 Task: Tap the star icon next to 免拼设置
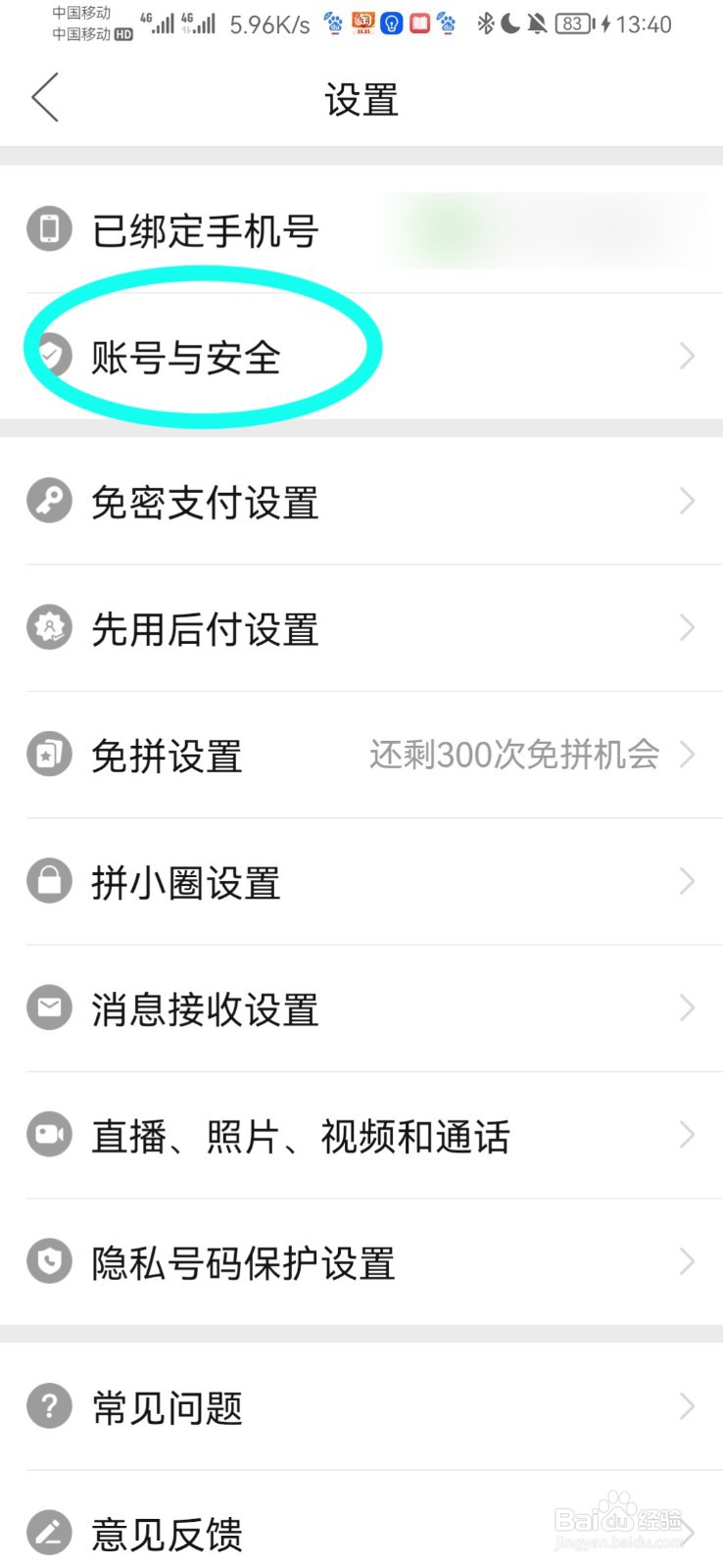[49, 754]
